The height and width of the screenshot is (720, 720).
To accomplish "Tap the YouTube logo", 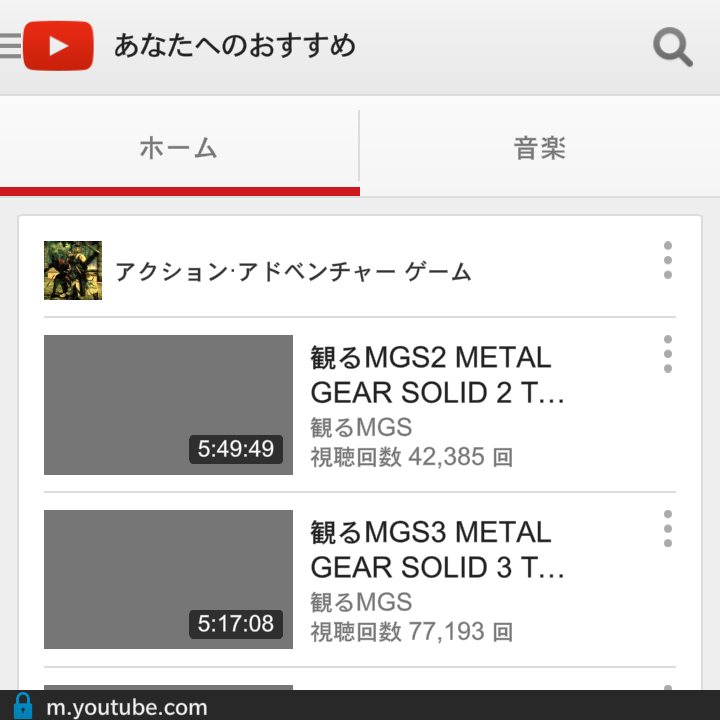I will pyautogui.click(x=58, y=46).
